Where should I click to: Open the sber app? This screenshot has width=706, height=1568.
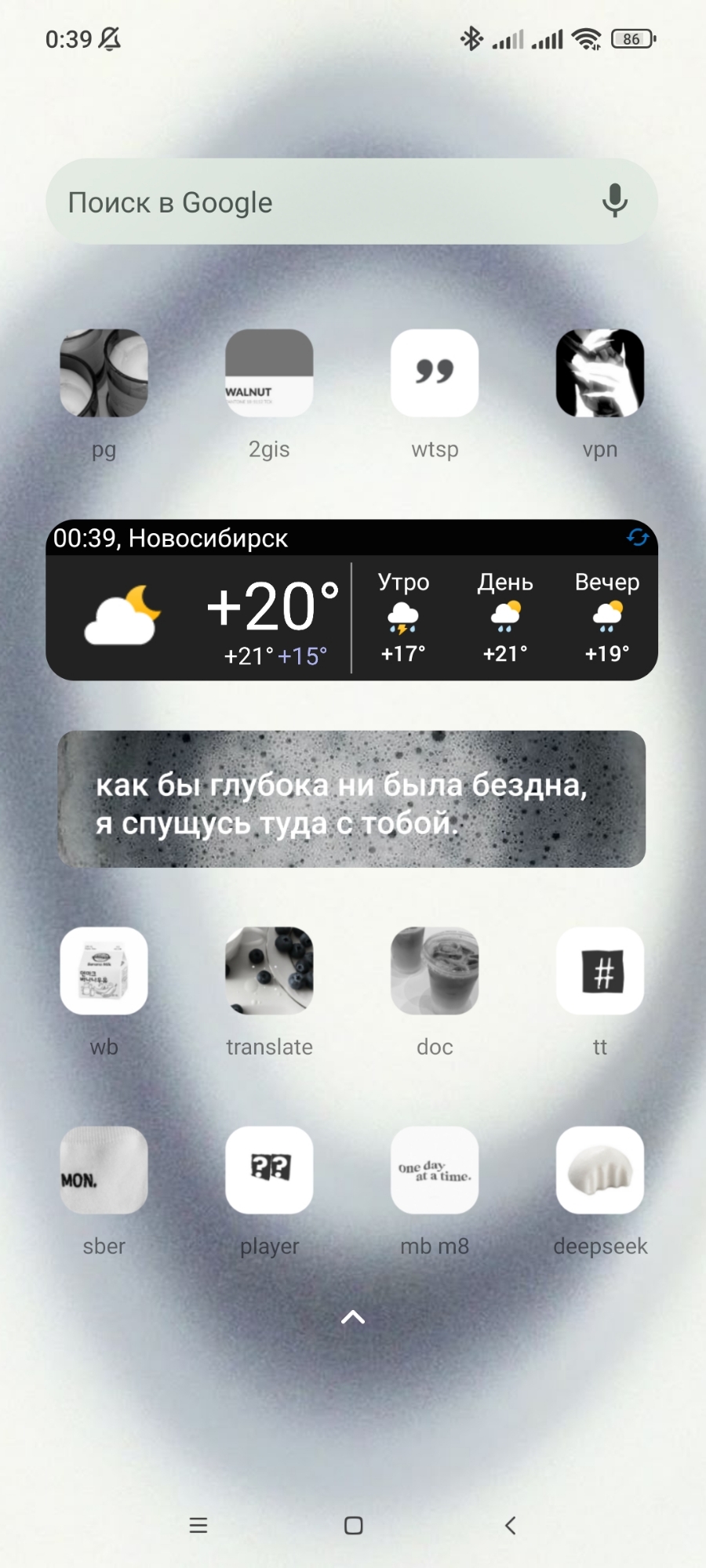point(104,1171)
